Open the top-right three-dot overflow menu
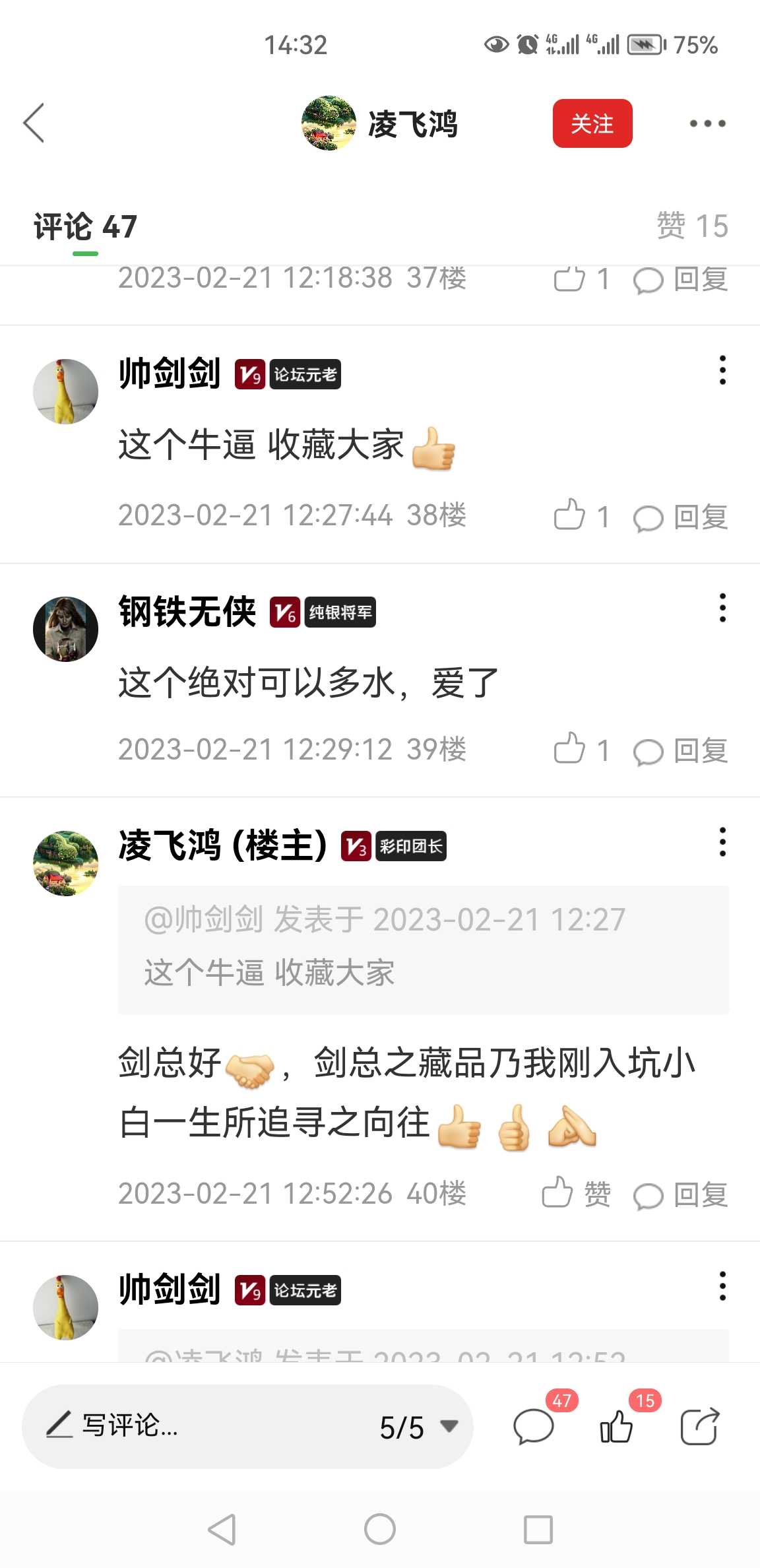The height and width of the screenshot is (1568, 760). (707, 123)
